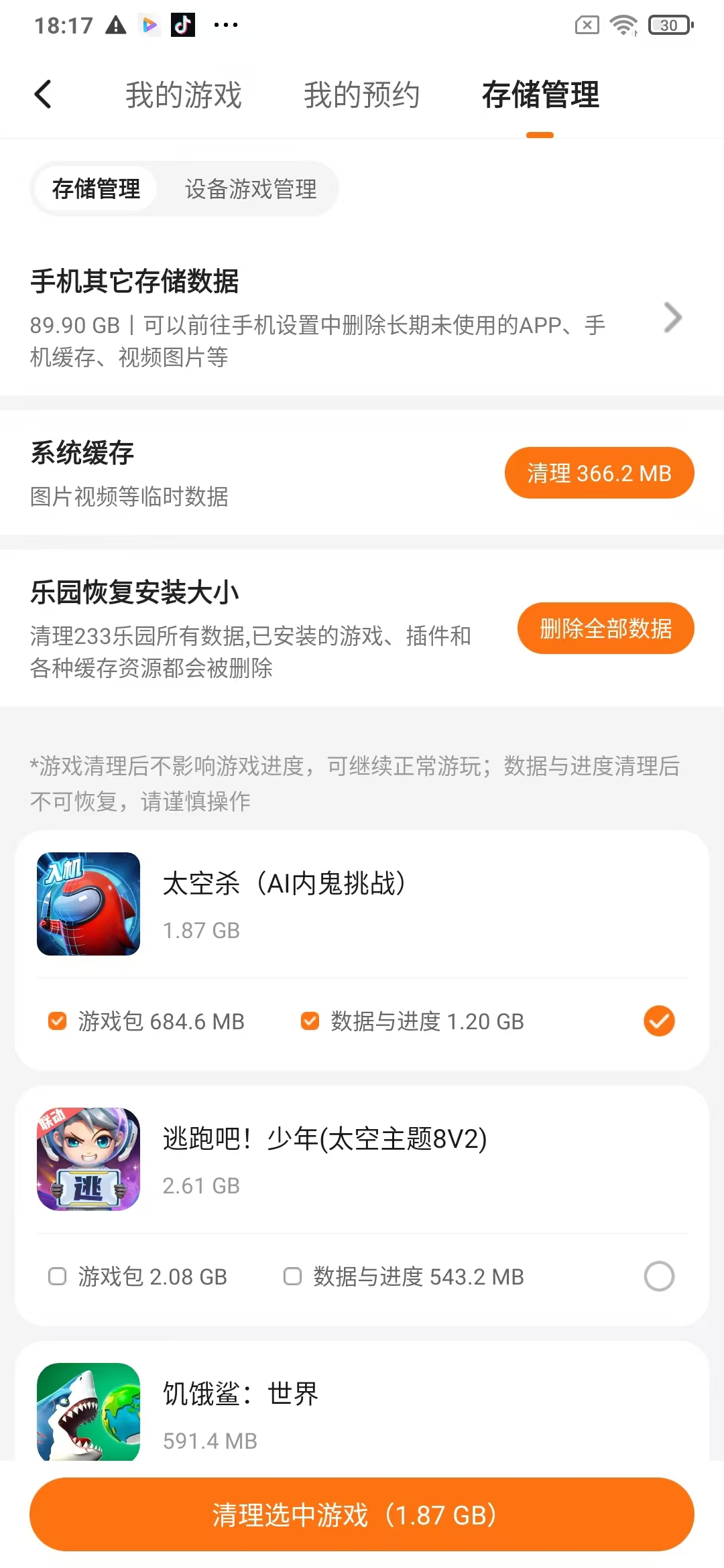Select the 存储管理 top tab
724x1568 pixels.
(x=540, y=94)
